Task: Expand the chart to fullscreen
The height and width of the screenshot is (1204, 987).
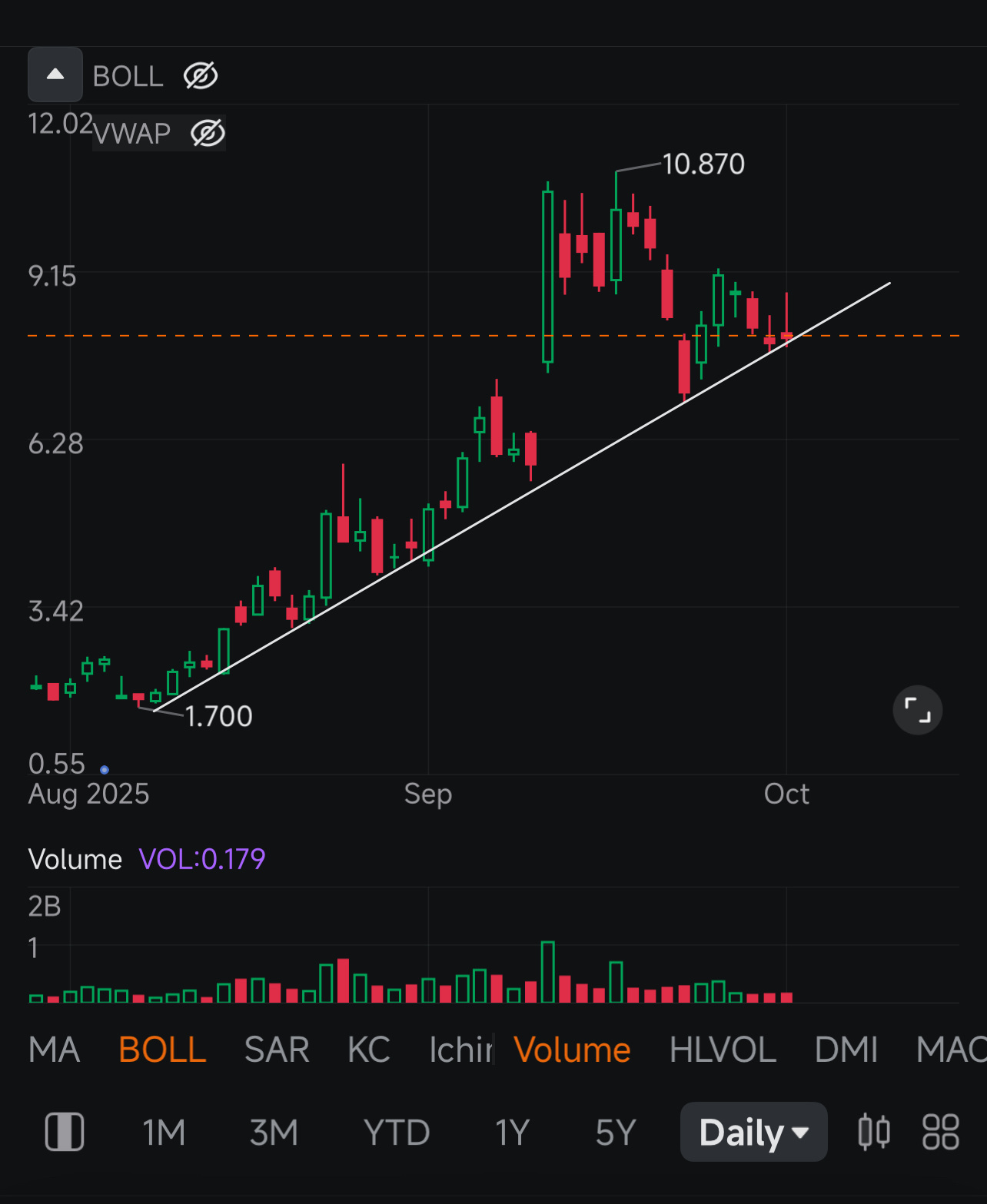Action: (x=917, y=710)
